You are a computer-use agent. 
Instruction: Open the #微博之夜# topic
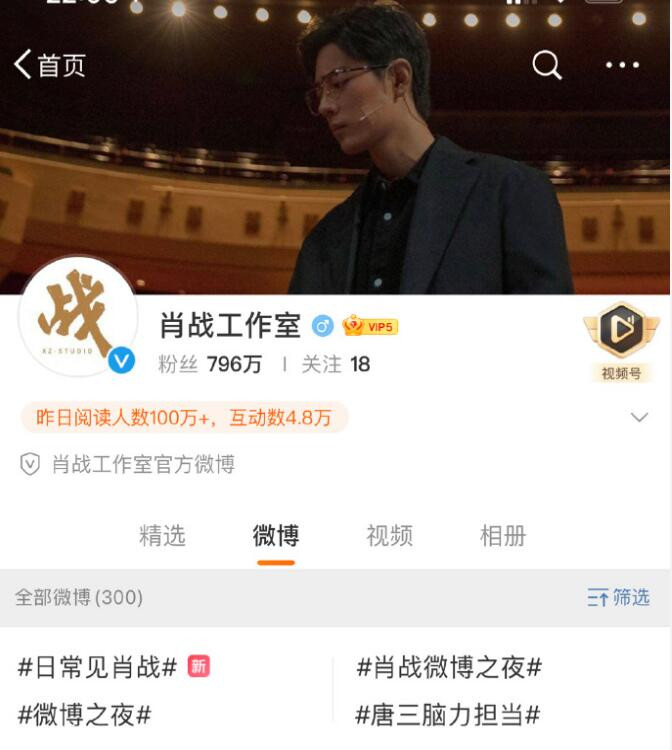(85, 714)
